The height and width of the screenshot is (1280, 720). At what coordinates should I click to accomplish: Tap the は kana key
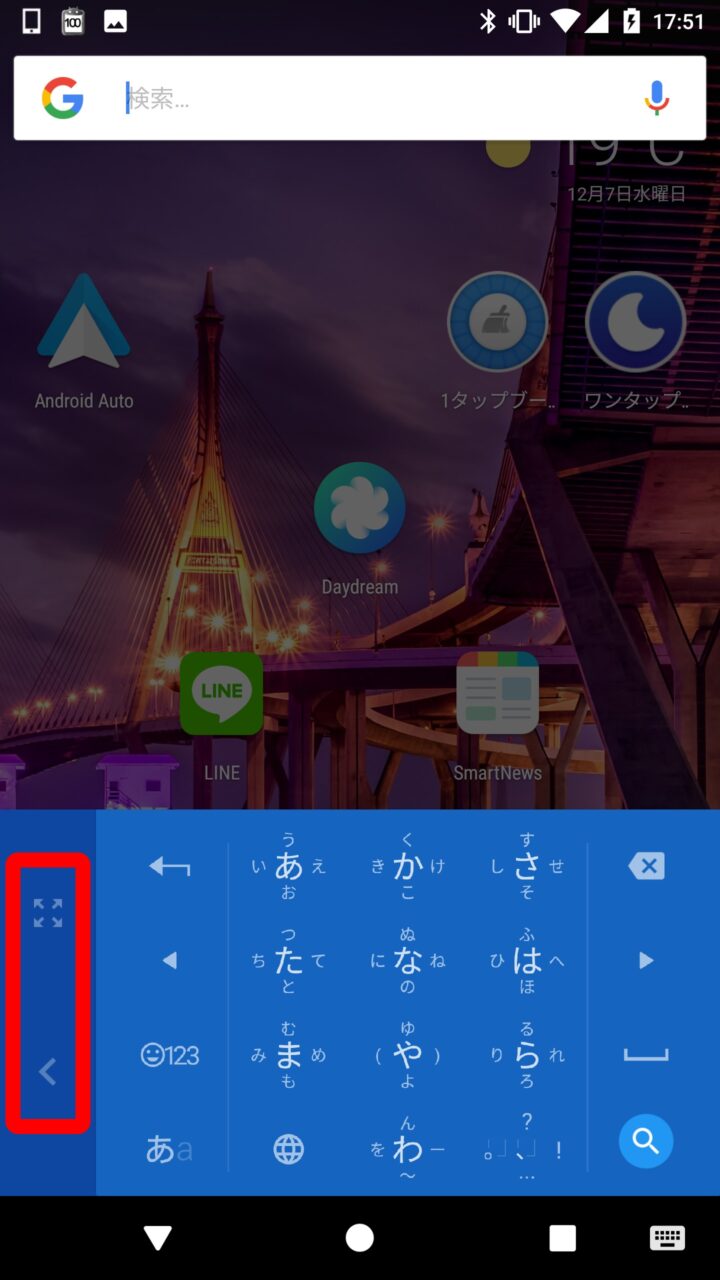[x=527, y=961]
